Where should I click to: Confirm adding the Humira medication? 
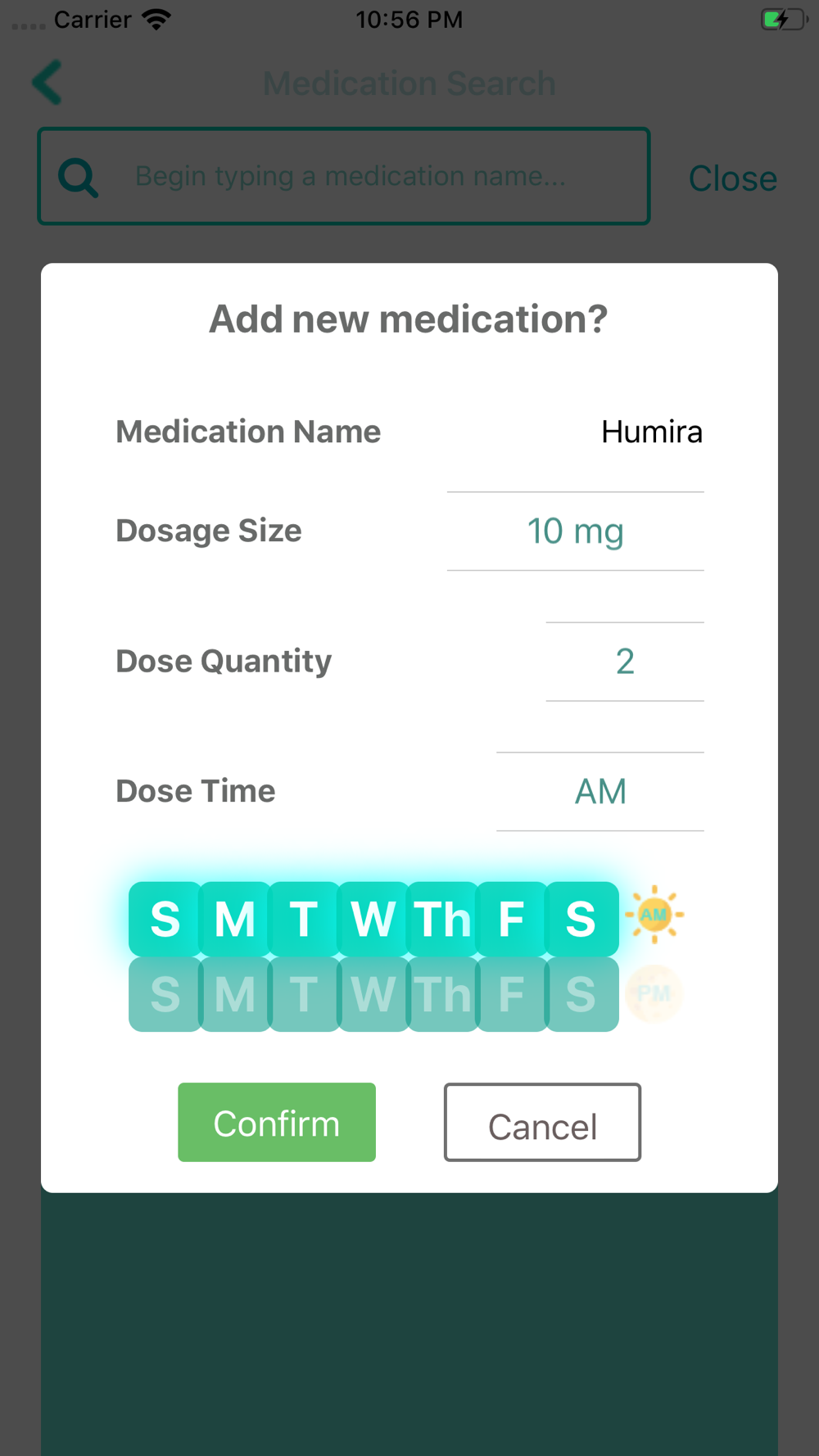point(277,1122)
